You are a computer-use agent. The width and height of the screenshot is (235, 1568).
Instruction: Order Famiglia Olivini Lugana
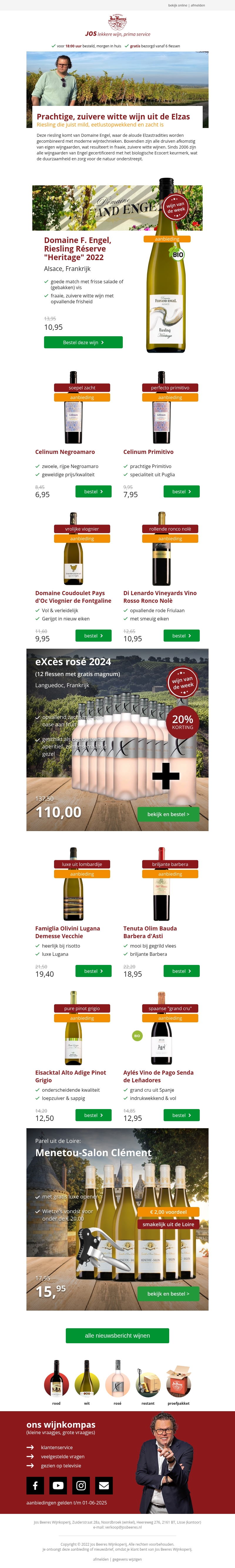tap(93, 971)
